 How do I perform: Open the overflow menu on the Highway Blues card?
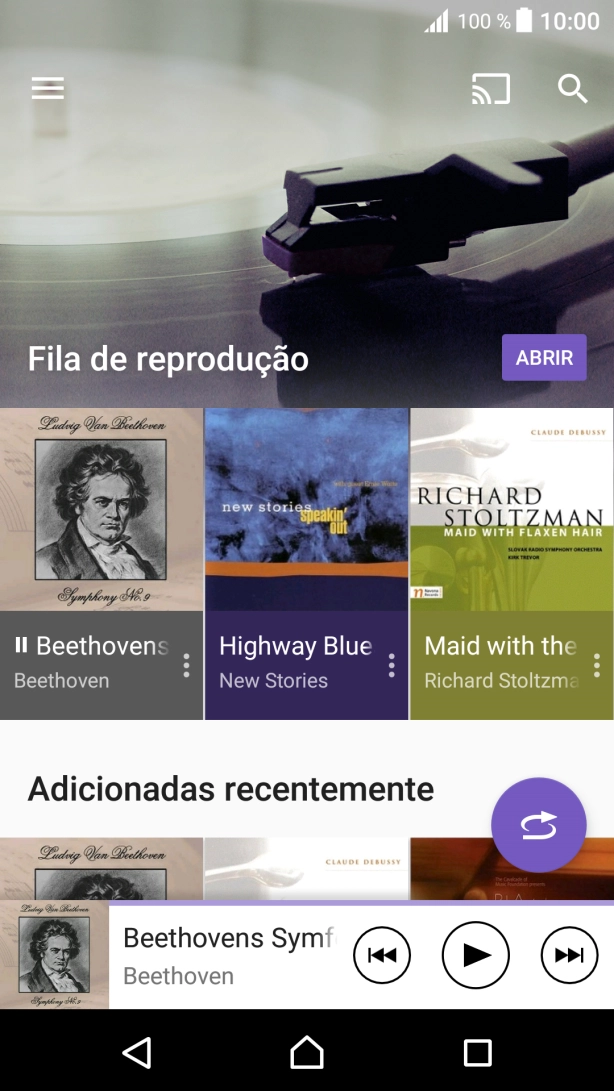point(391,665)
